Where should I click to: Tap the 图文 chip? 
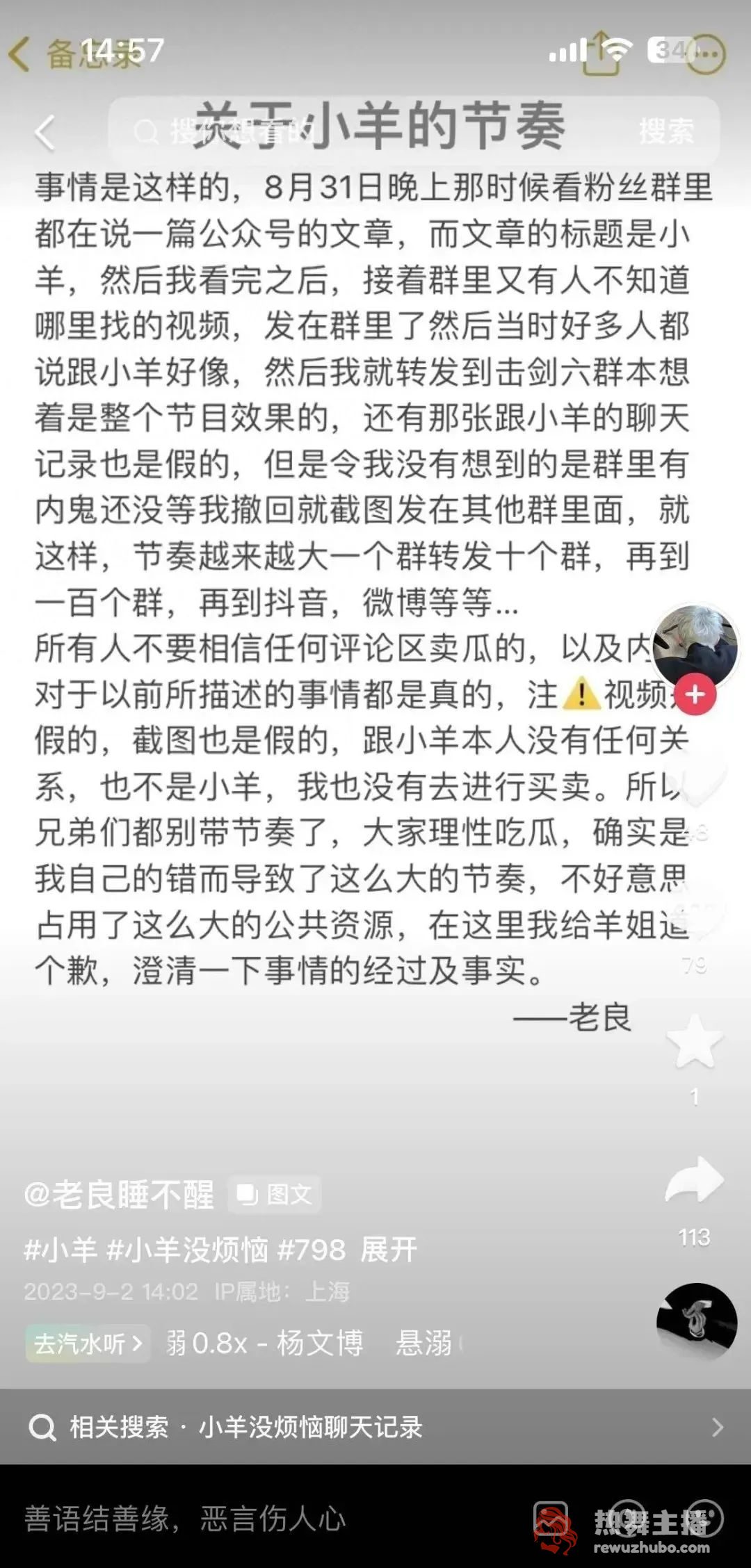click(275, 1195)
